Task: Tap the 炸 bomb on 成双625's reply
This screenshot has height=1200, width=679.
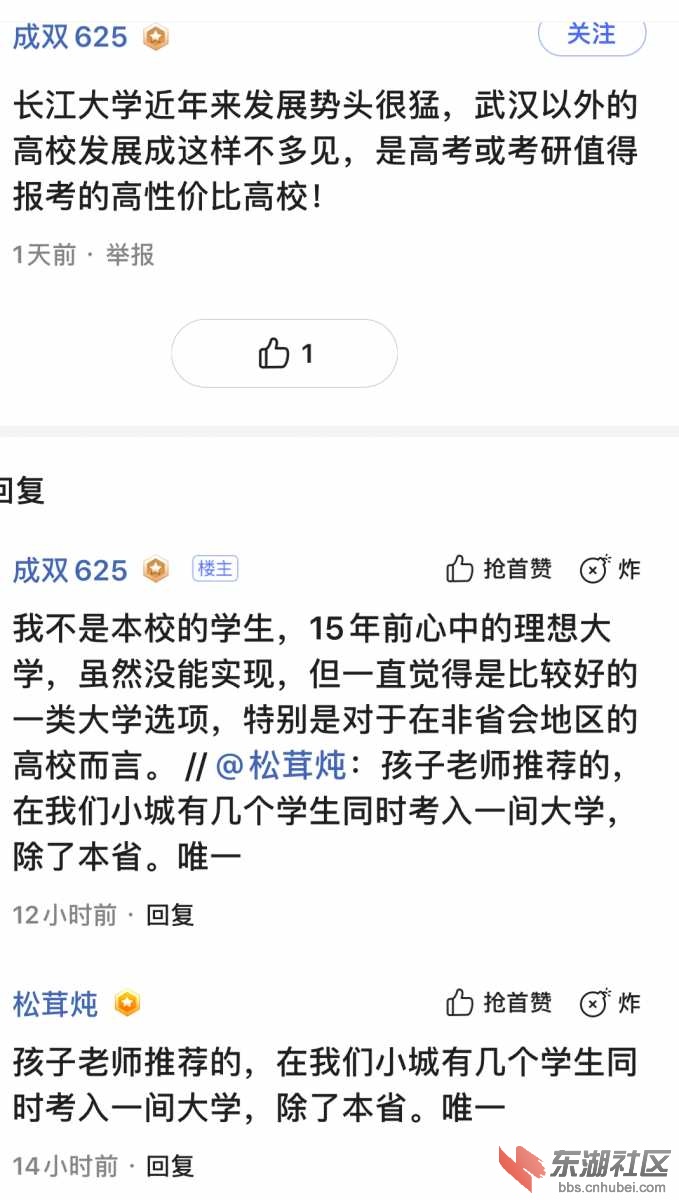Action: pos(610,569)
